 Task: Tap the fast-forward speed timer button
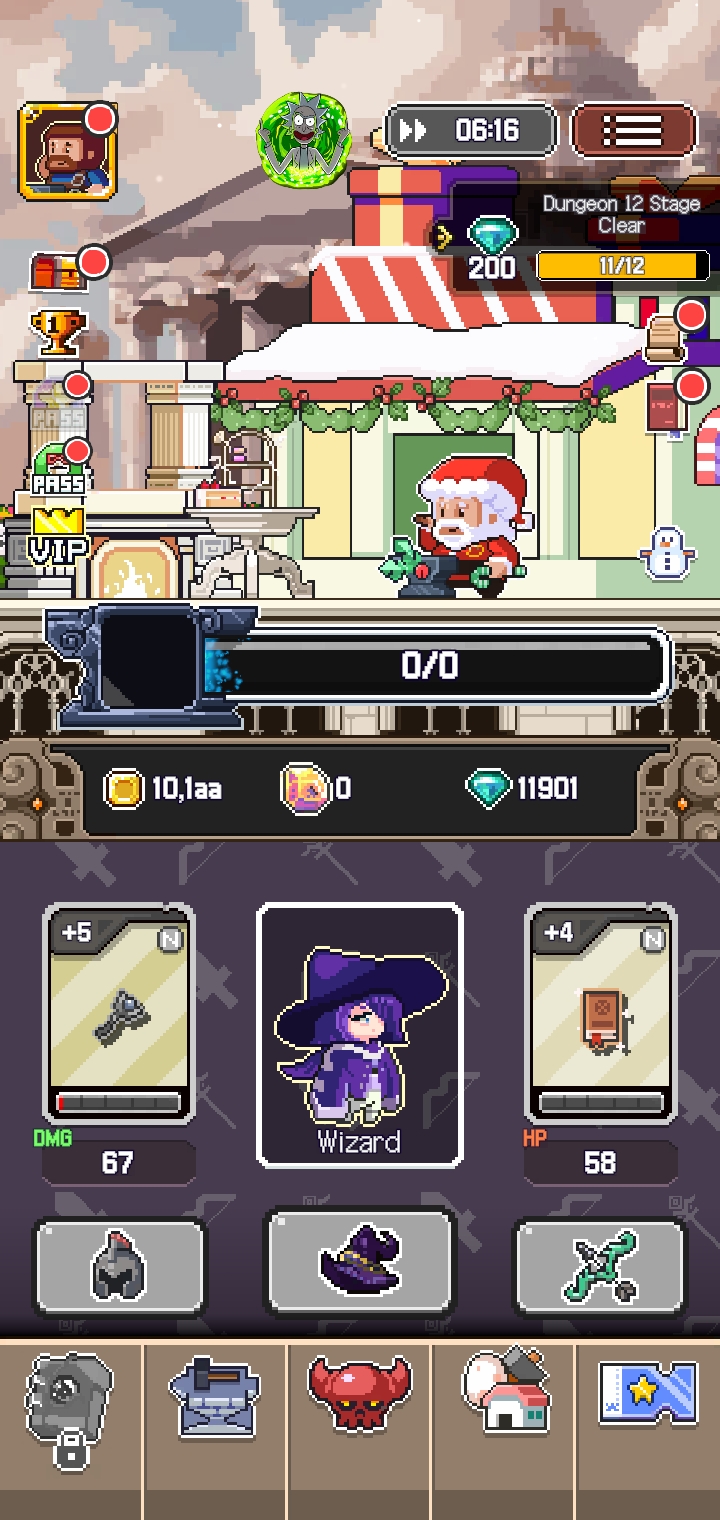[470, 131]
